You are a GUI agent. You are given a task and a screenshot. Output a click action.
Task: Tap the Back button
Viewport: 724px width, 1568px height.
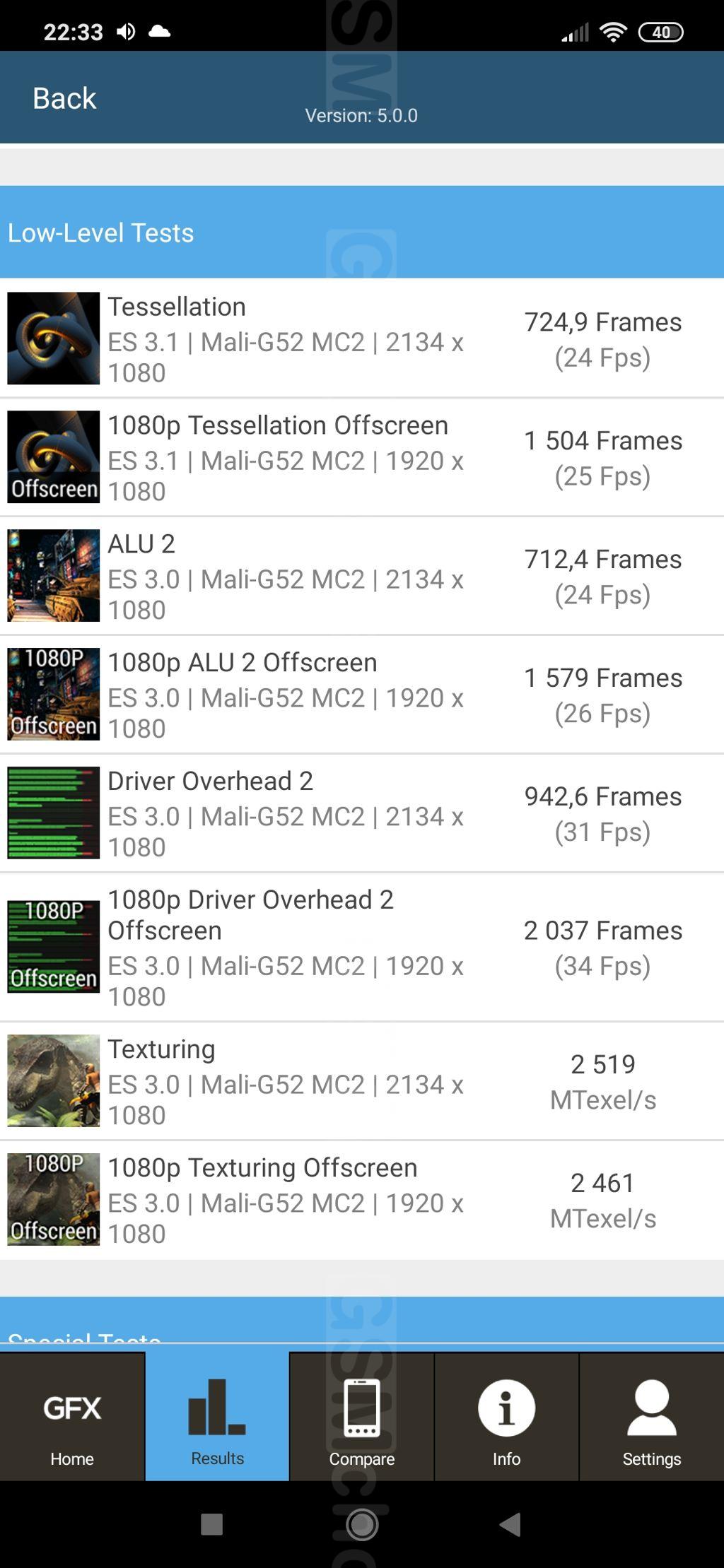(64, 98)
